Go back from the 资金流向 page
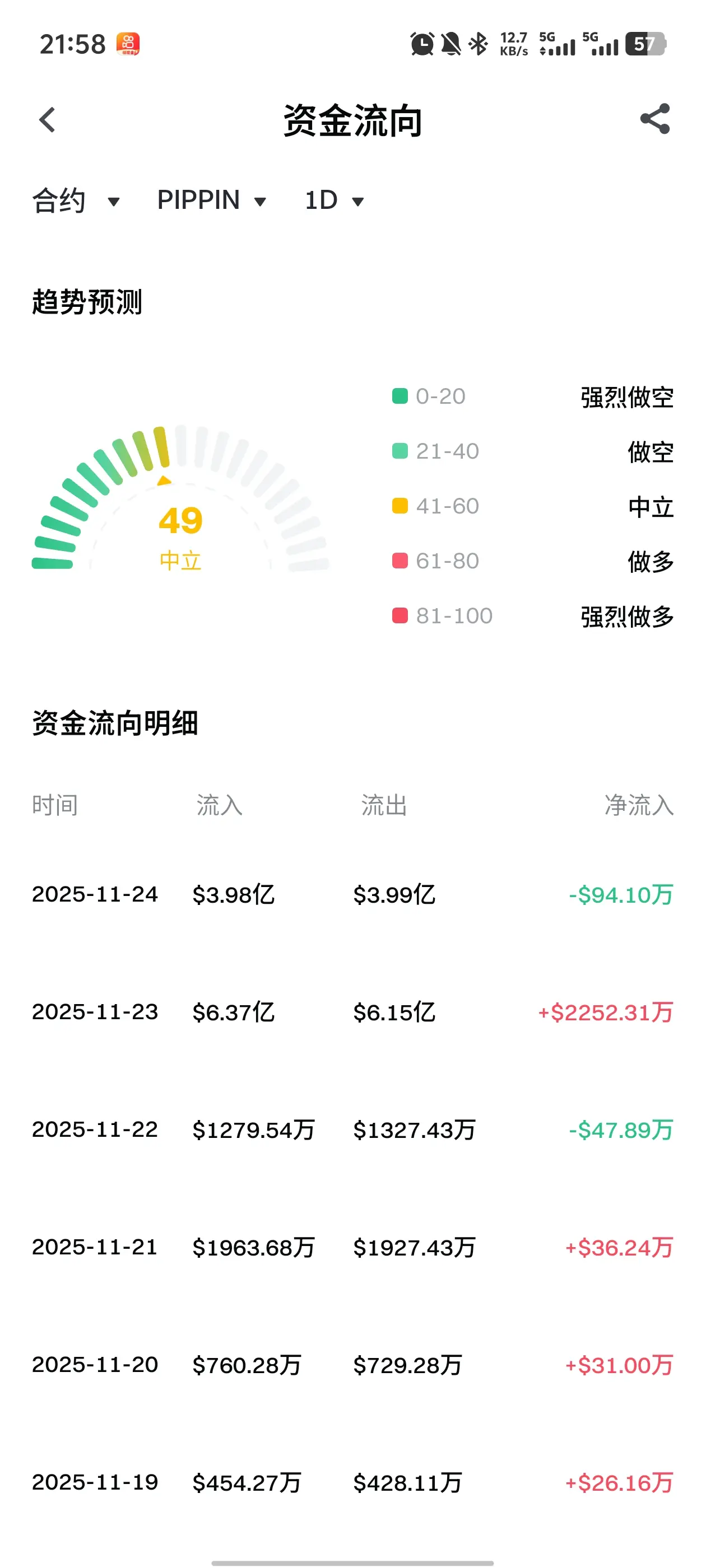Image resolution: width=706 pixels, height=1568 pixels. coord(48,120)
